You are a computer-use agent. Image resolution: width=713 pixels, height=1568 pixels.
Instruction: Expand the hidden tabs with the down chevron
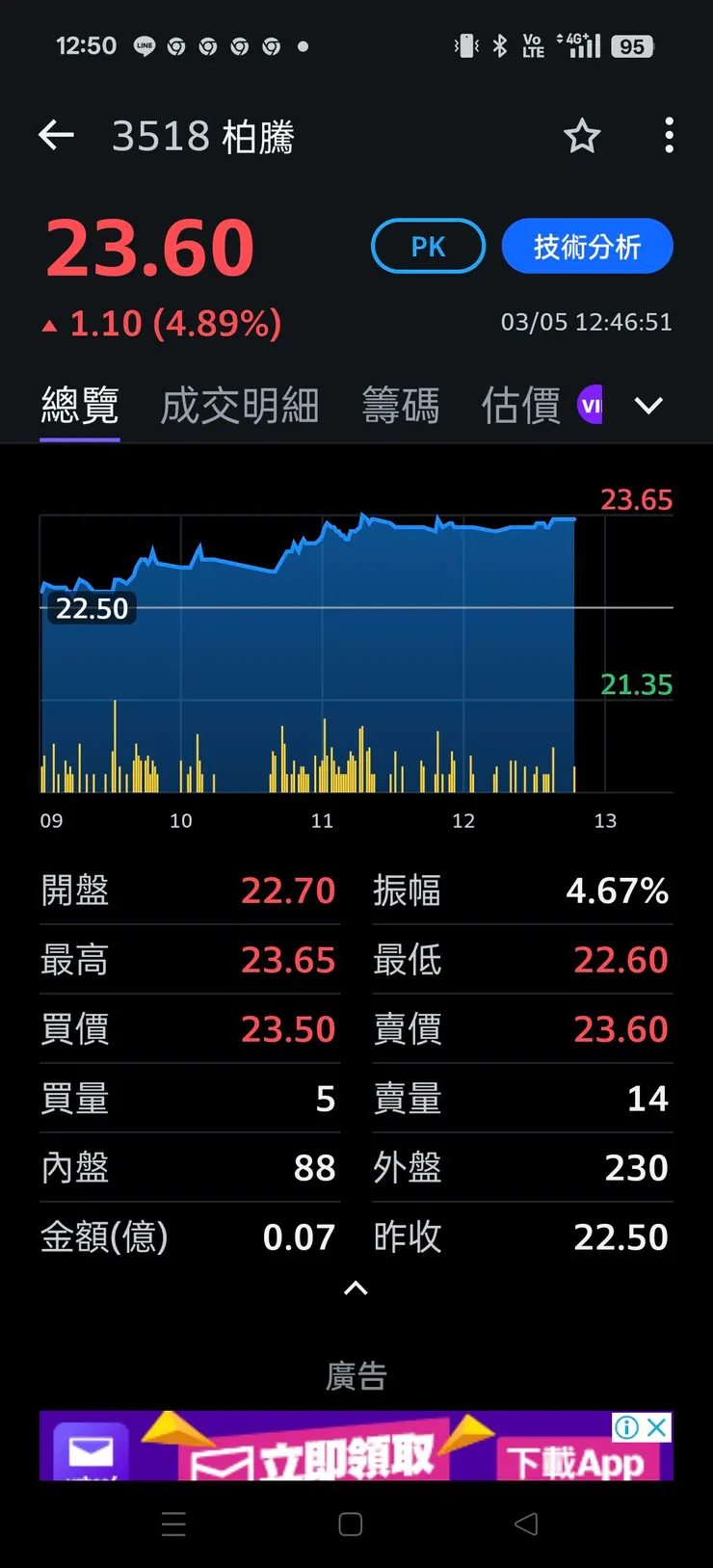(648, 405)
